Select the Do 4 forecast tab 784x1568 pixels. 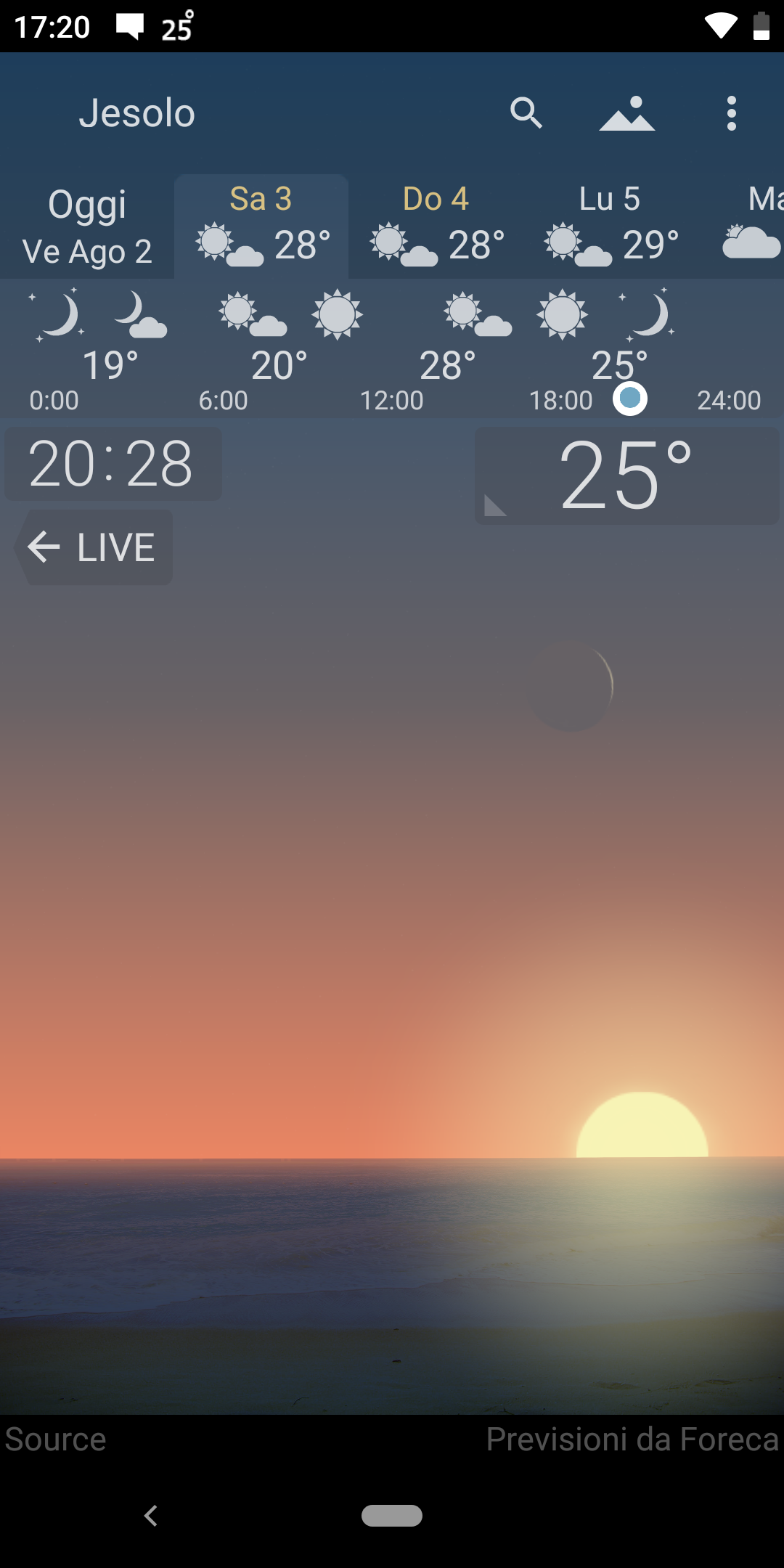tap(436, 226)
